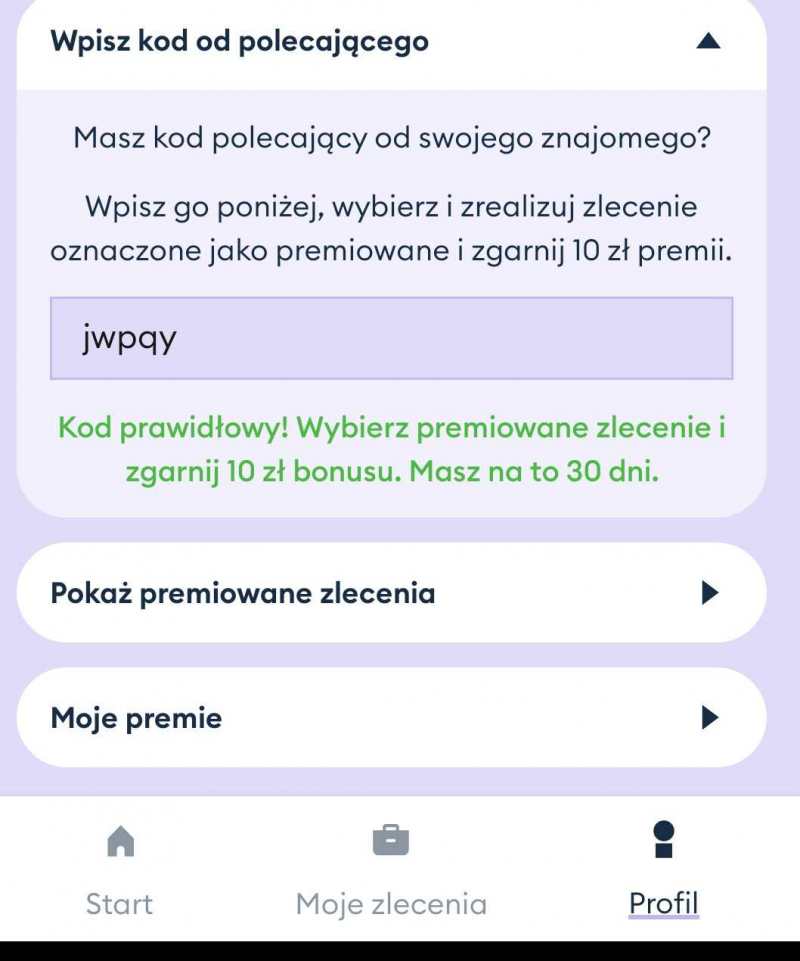Tap the referral code input containing jwpqy
This screenshot has height=961, width=800.
click(392, 337)
